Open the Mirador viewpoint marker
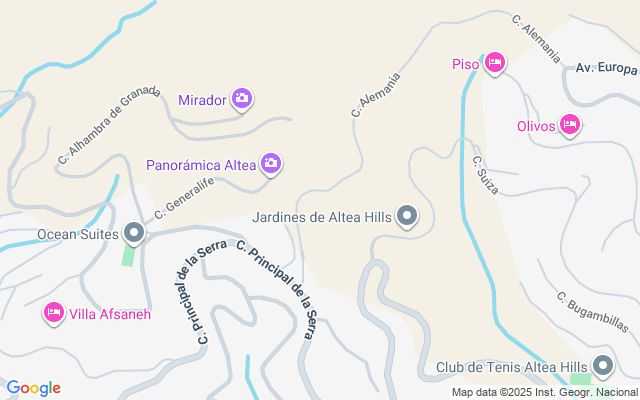Viewport: 640px width, 400px height. click(241, 99)
